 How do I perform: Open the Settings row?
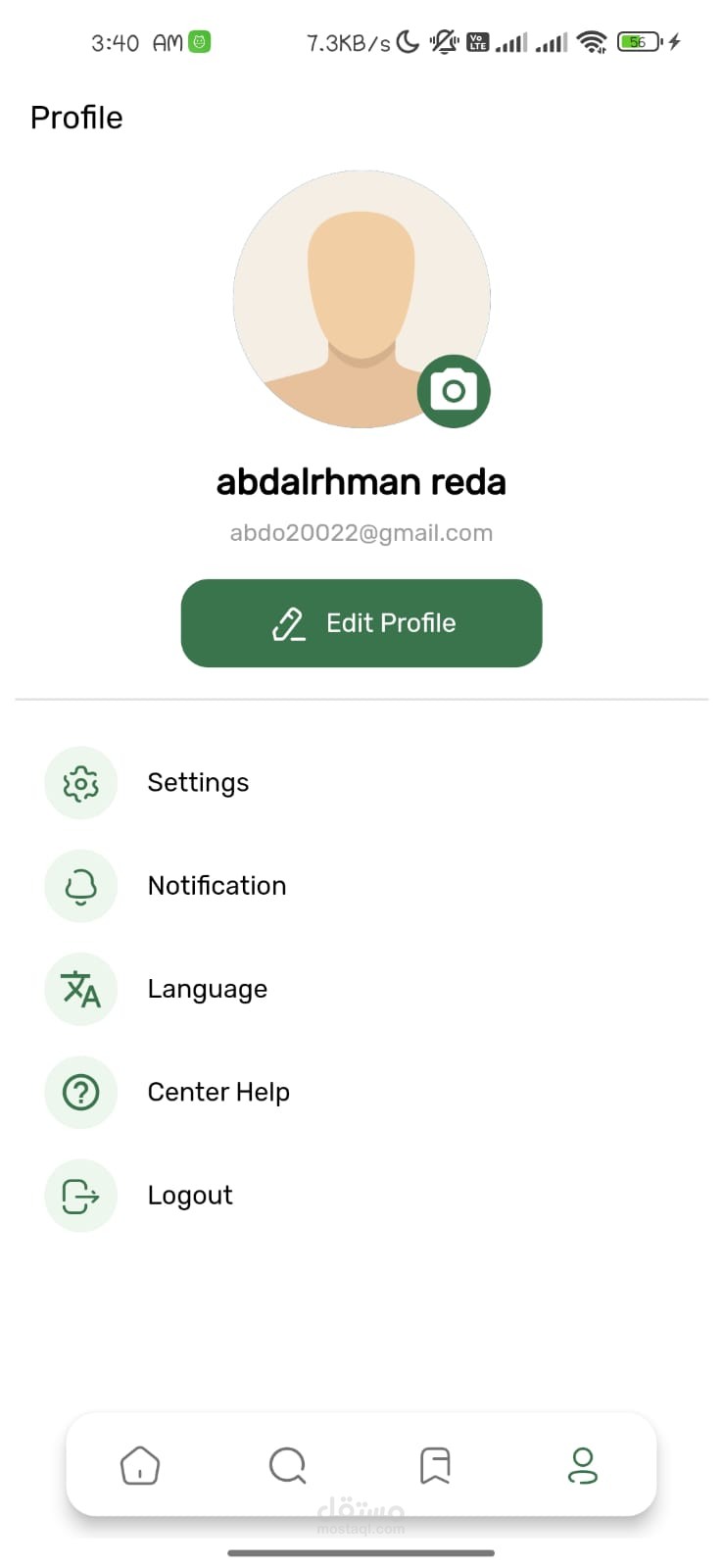coord(197,783)
